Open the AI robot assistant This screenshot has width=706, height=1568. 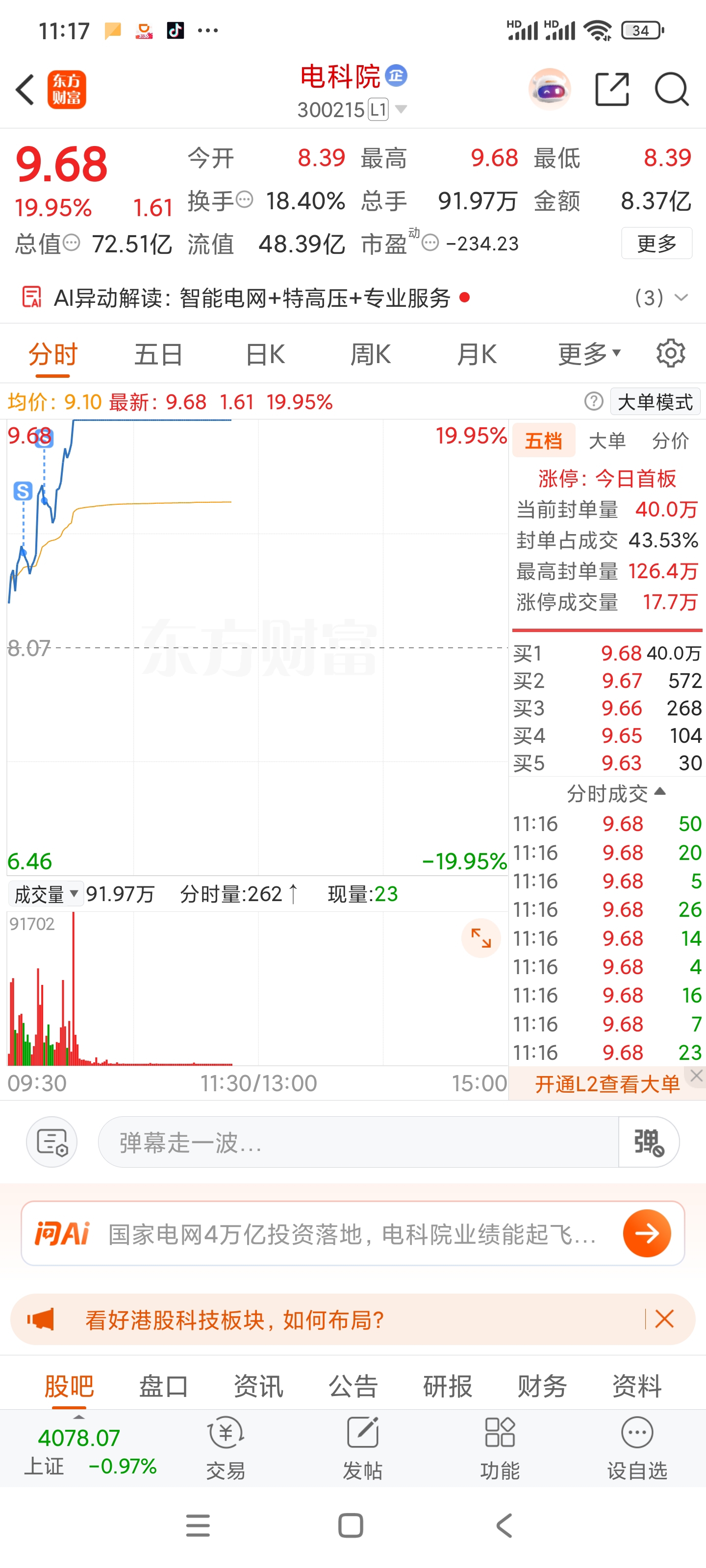click(550, 90)
